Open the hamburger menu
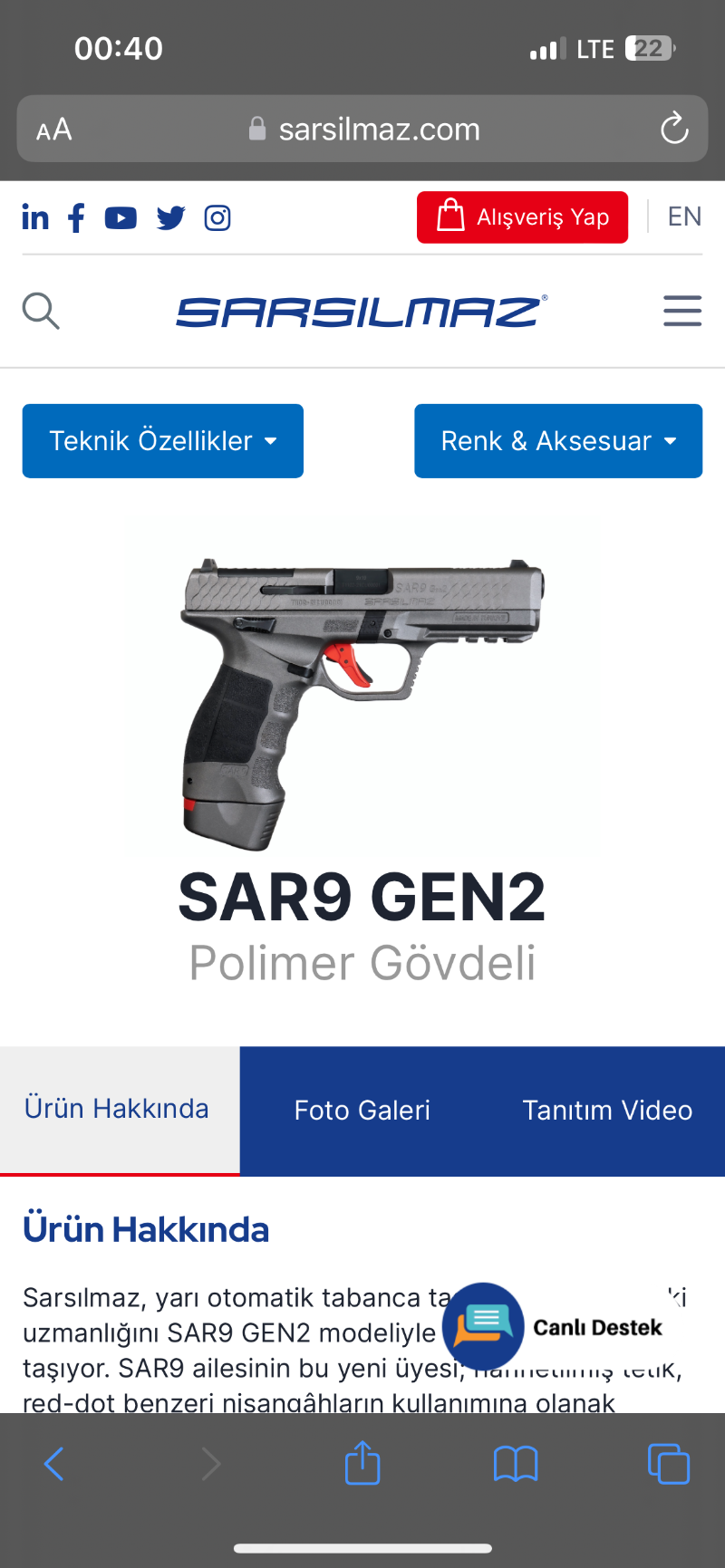The image size is (725, 1568). pos(681,311)
